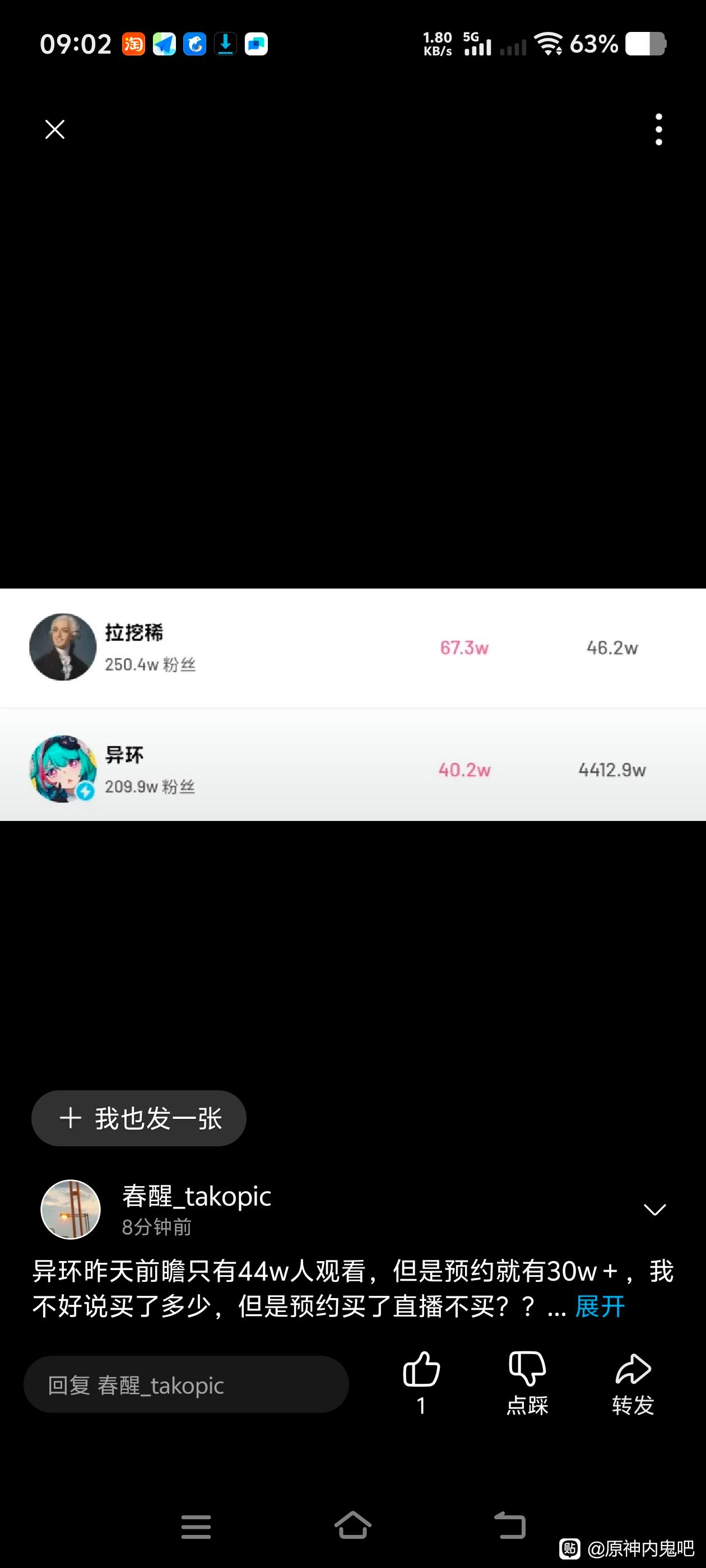Expand full post text via 展开
Image resolution: width=706 pixels, height=1568 pixels.
600,1306
